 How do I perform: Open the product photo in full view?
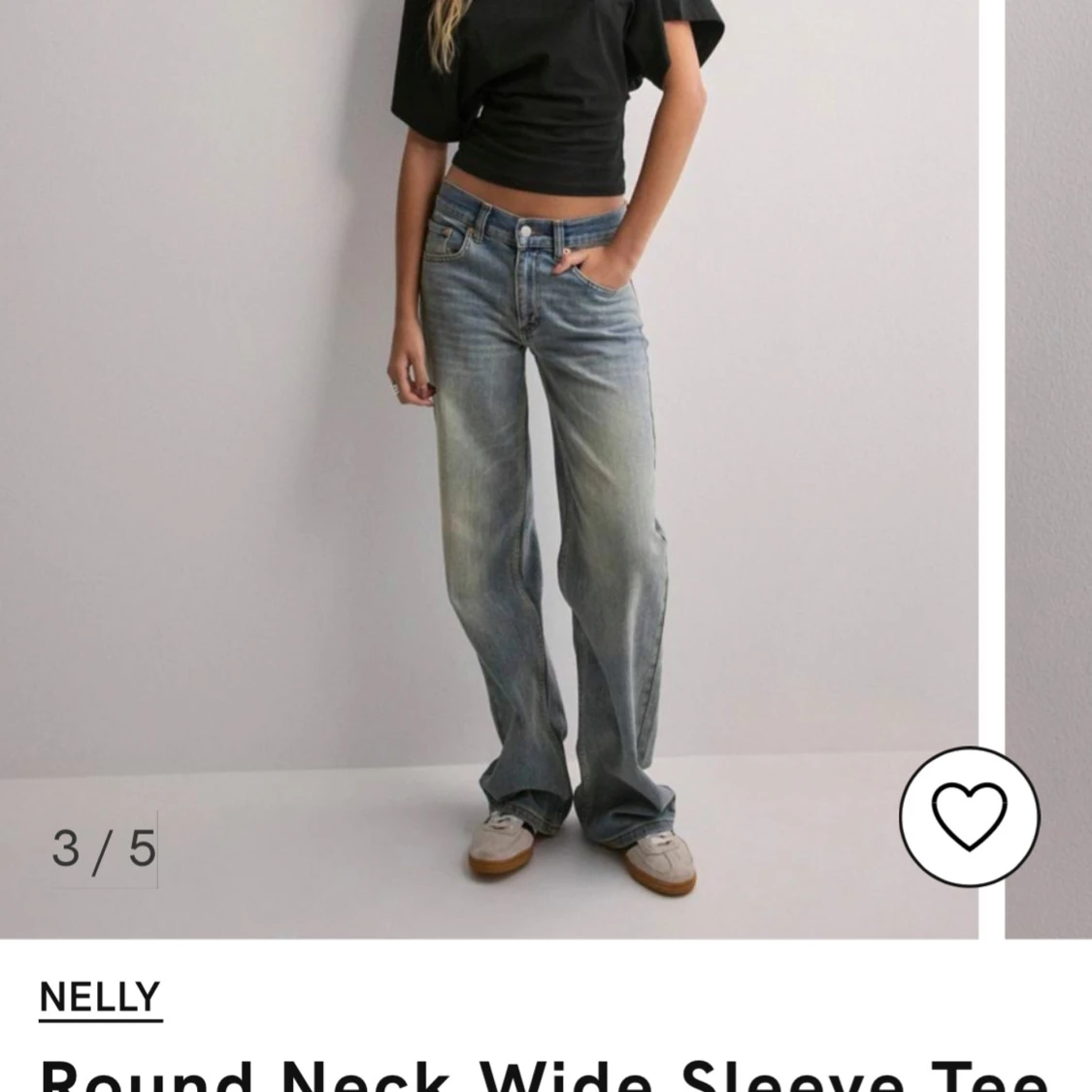(x=489, y=470)
